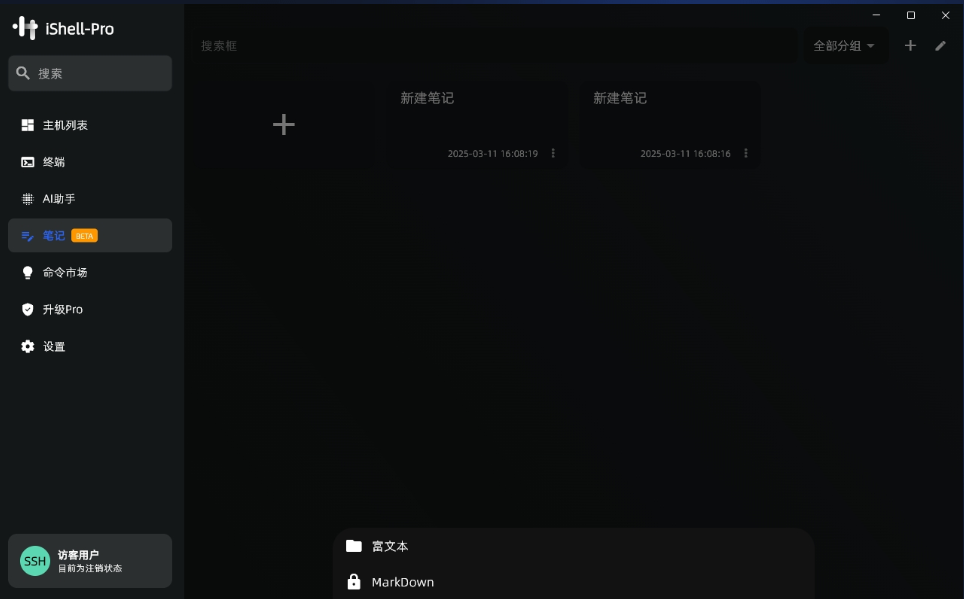Open the AI助手 assistant
This screenshot has height=599, width=964.
click(58, 199)
